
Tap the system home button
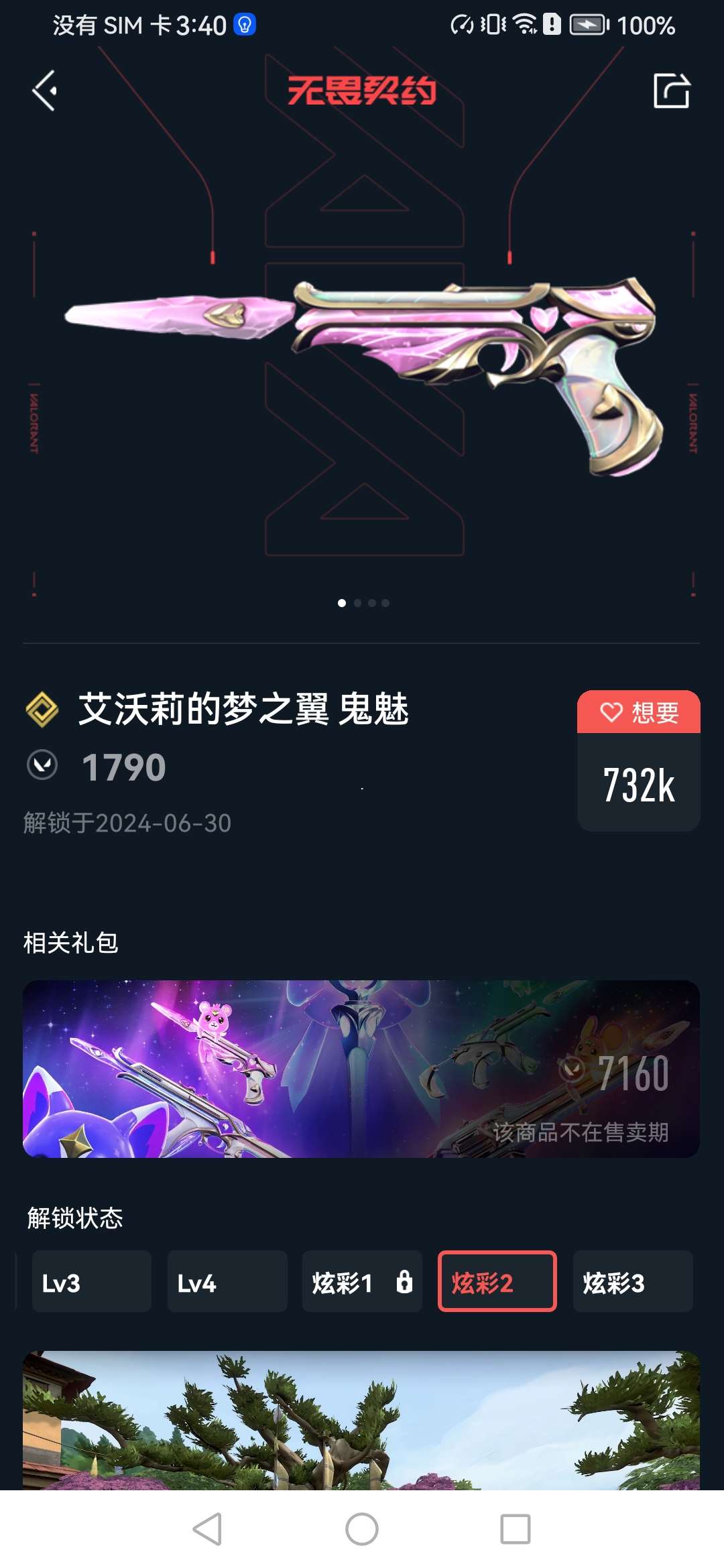click(361, 1530)
